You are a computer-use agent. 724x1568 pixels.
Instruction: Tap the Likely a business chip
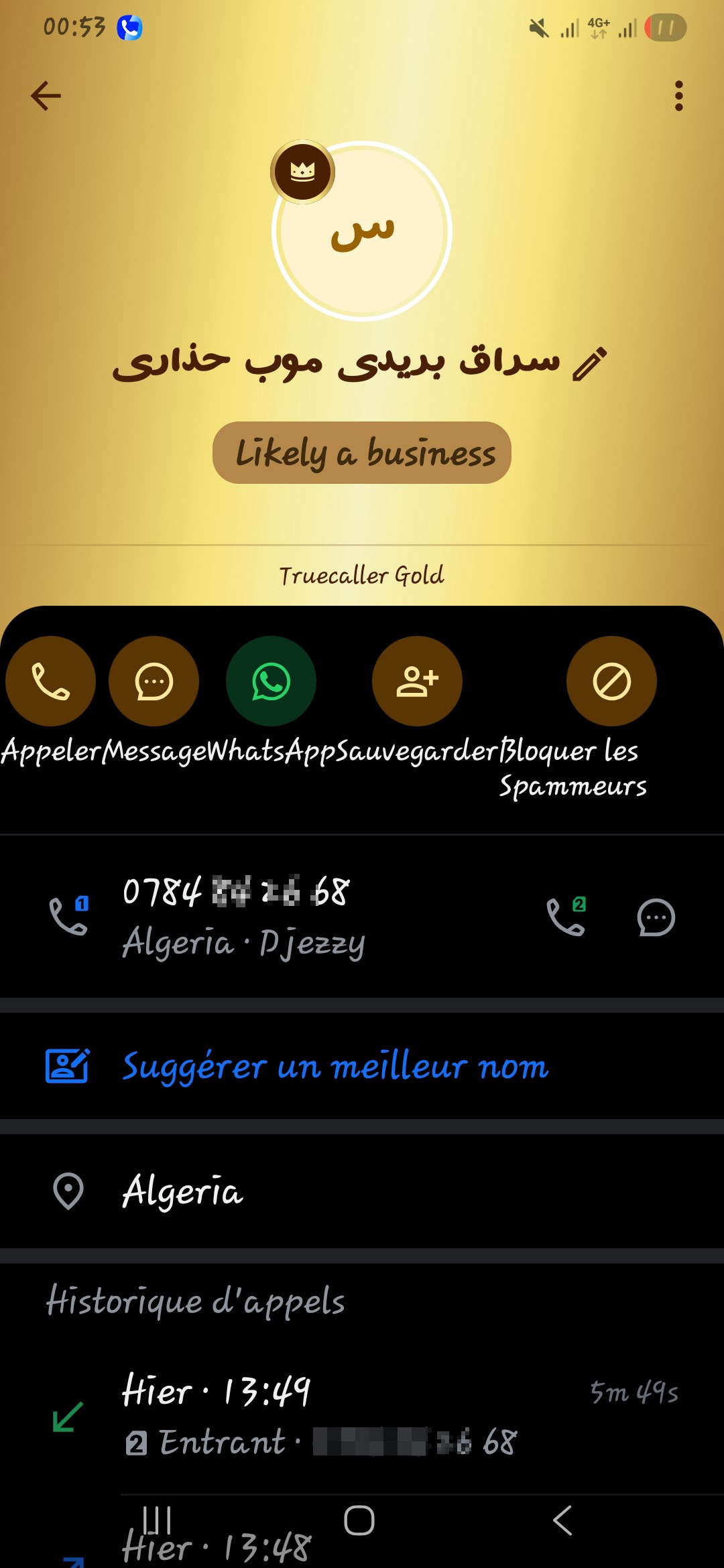[x=362, y=453]
